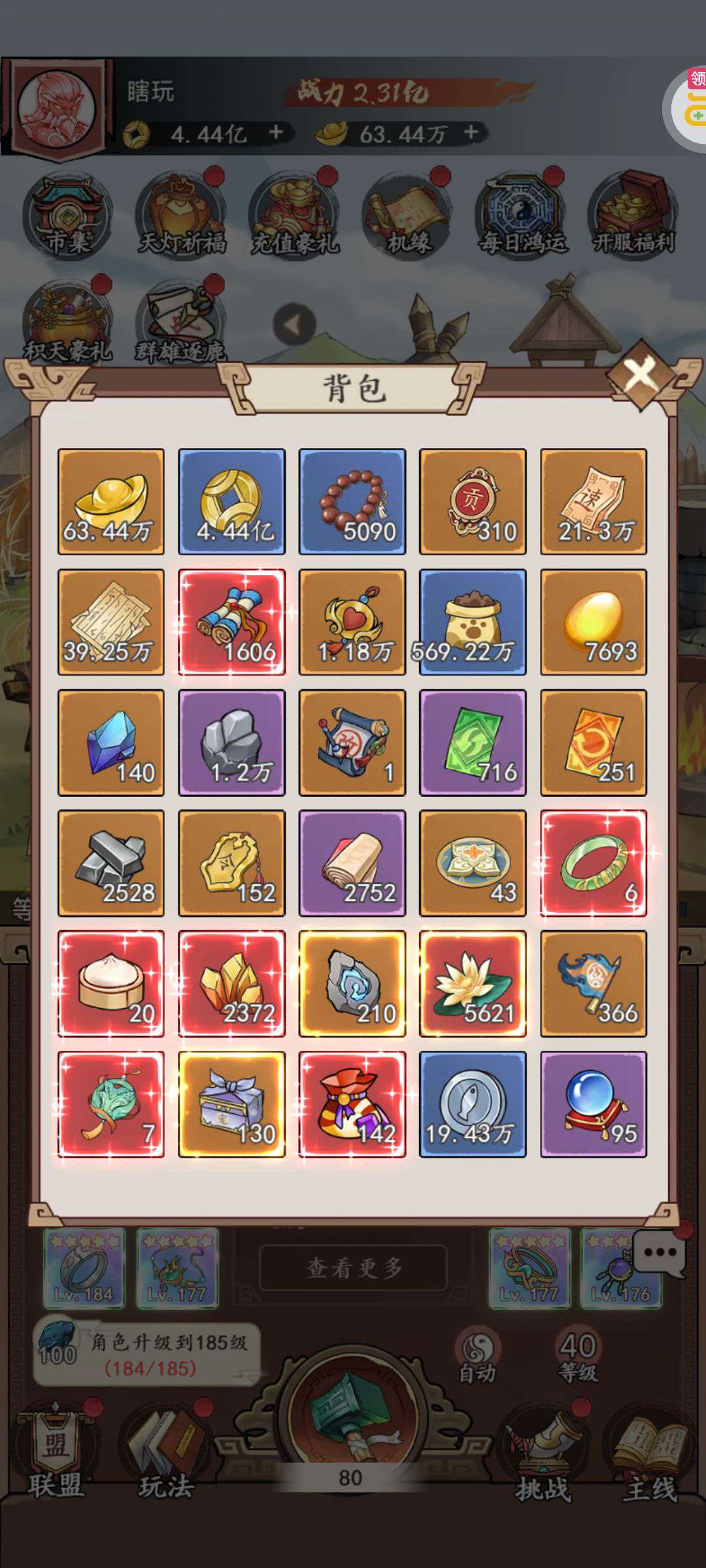
Task: Open the crystal ball item with 95
Action: pos(594,1104)
